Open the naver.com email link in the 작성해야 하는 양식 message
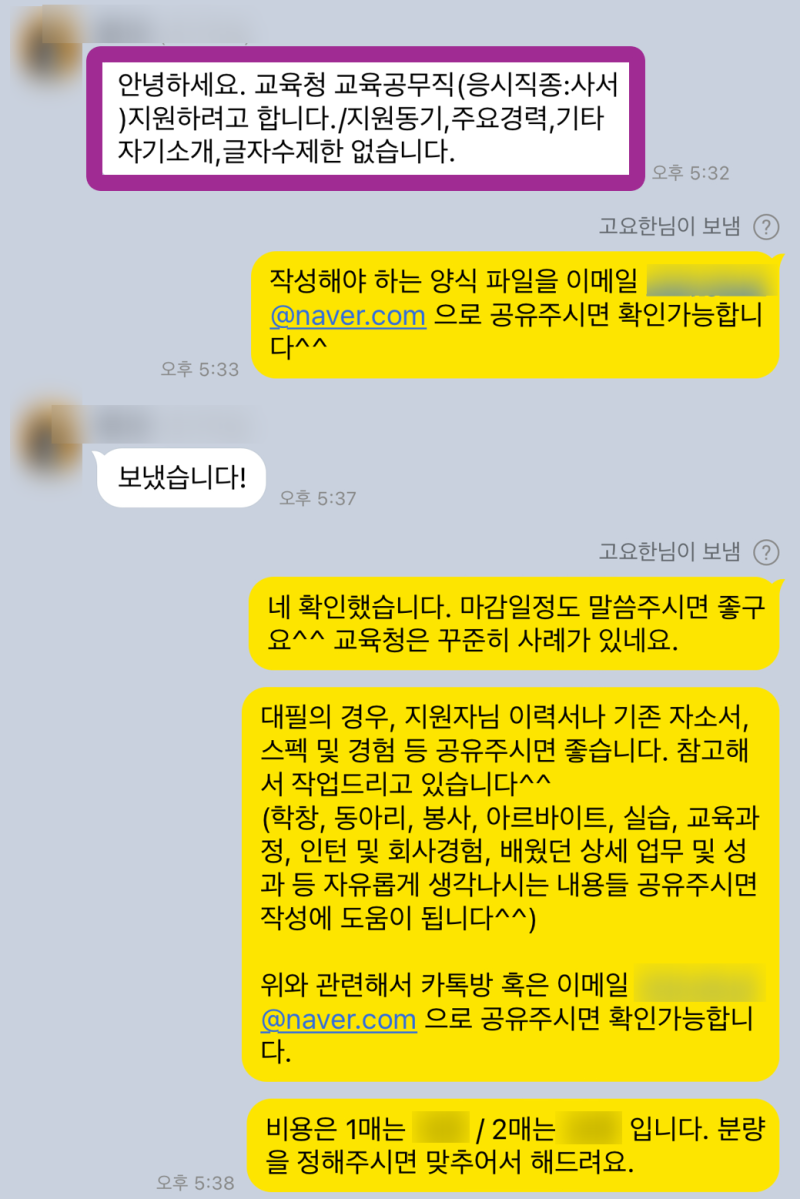 [348, 317]
